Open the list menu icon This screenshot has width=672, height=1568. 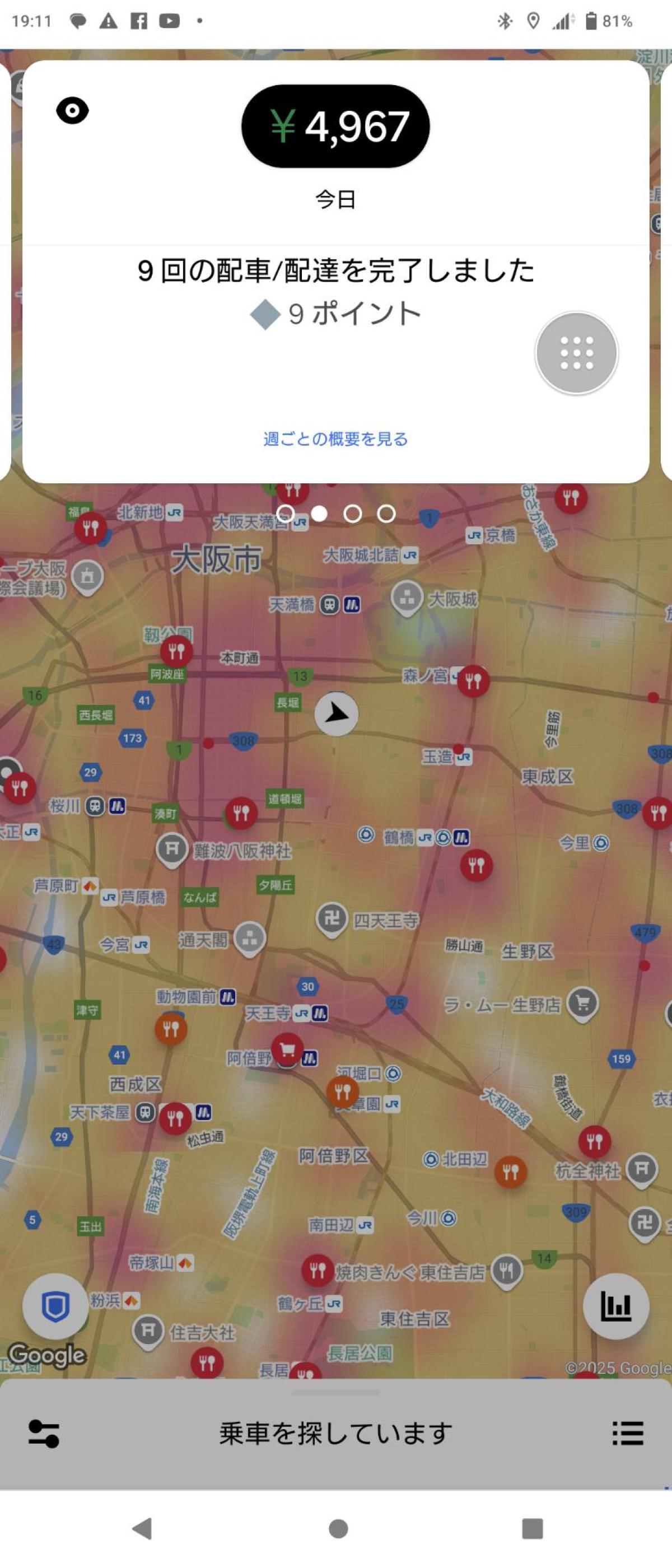pos(628,1434)
